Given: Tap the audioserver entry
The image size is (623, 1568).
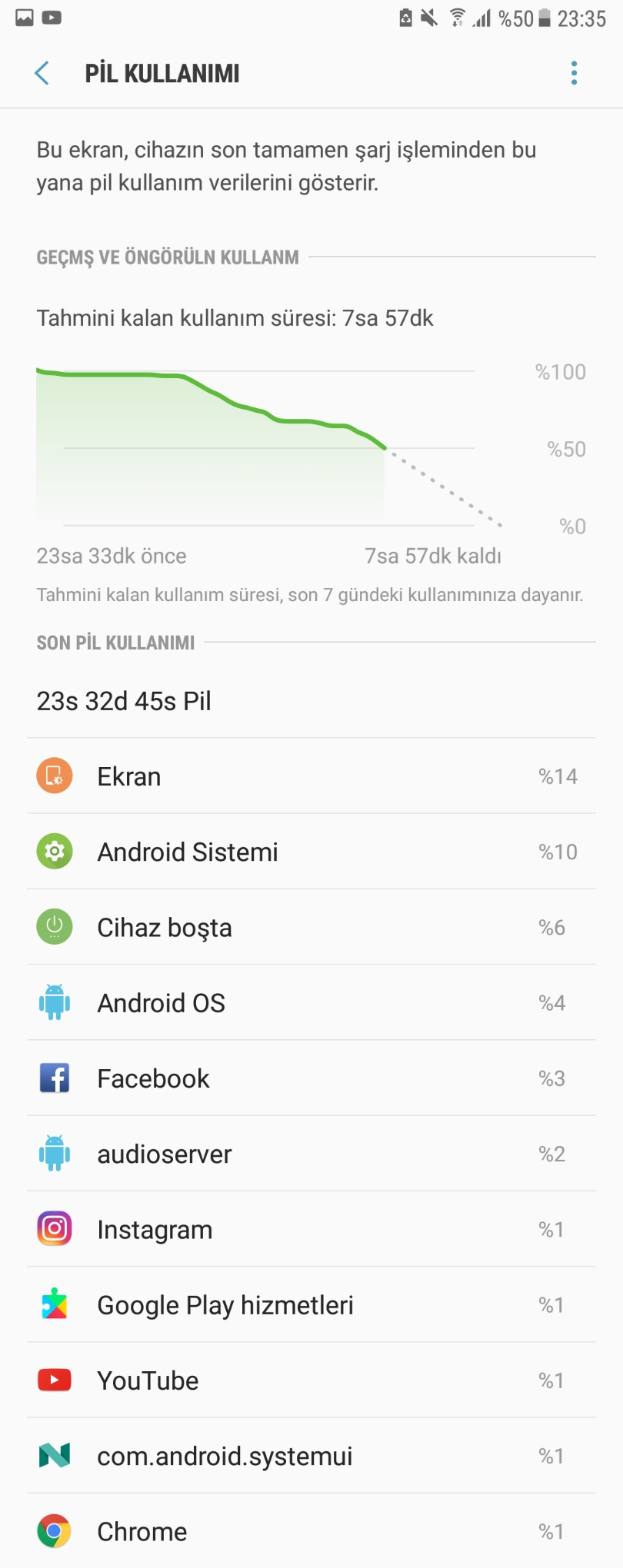Looking at the screenshot, I should (311, 1154).
